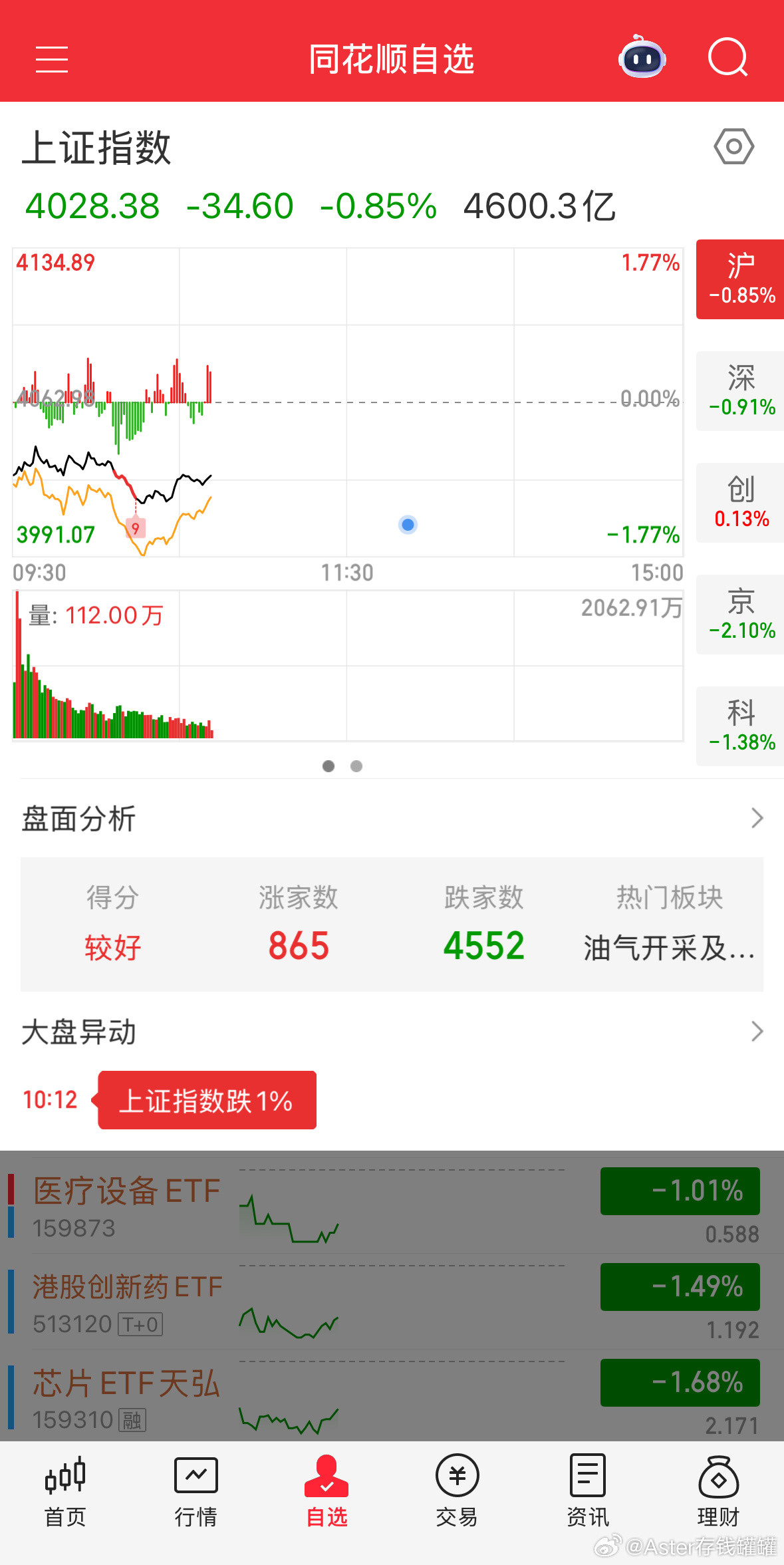The image size is (784, 1565).
Task: Open the search function
Action: (727, 59)
